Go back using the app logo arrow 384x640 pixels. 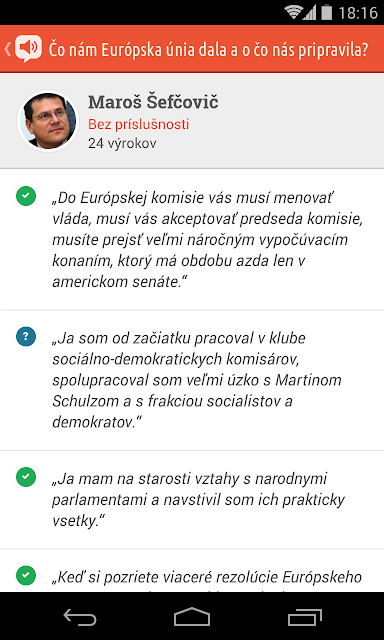coord(23,48)
